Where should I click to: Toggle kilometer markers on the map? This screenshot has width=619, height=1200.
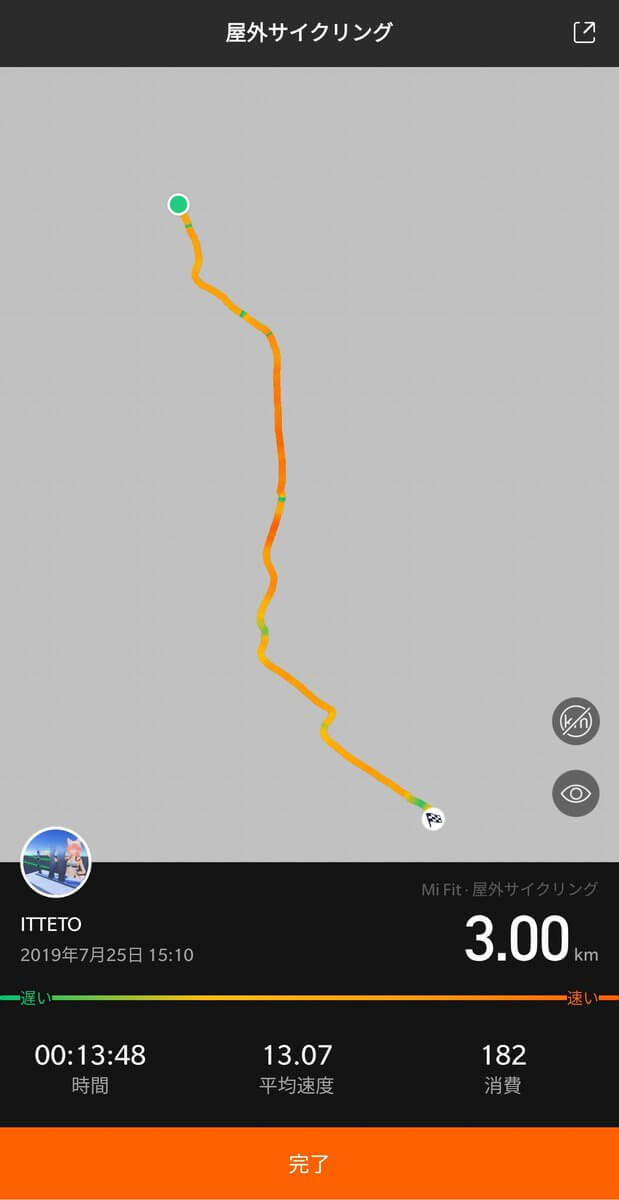[x=576, y=721]
